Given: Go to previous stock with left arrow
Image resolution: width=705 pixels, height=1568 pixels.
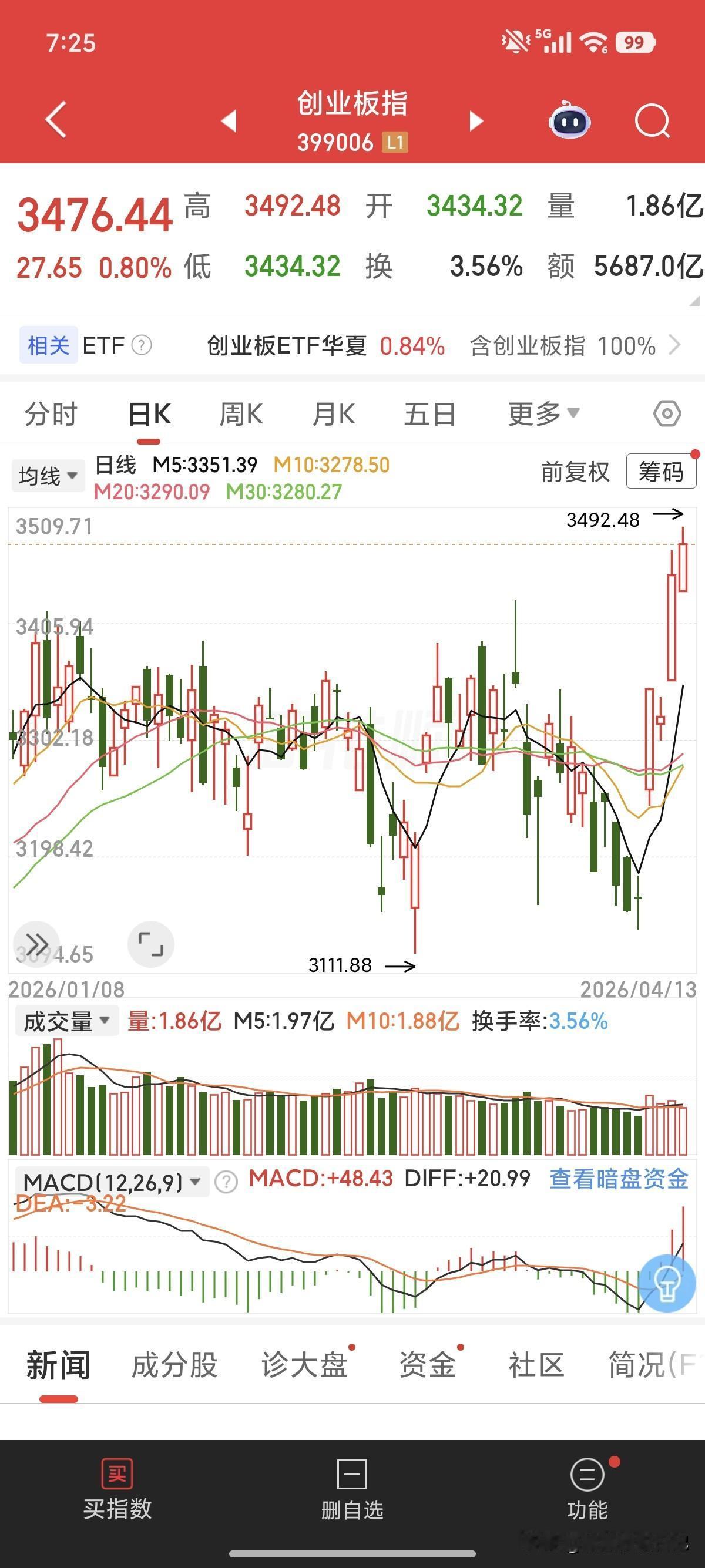Looking at the screenshot, I should point(230,121).
